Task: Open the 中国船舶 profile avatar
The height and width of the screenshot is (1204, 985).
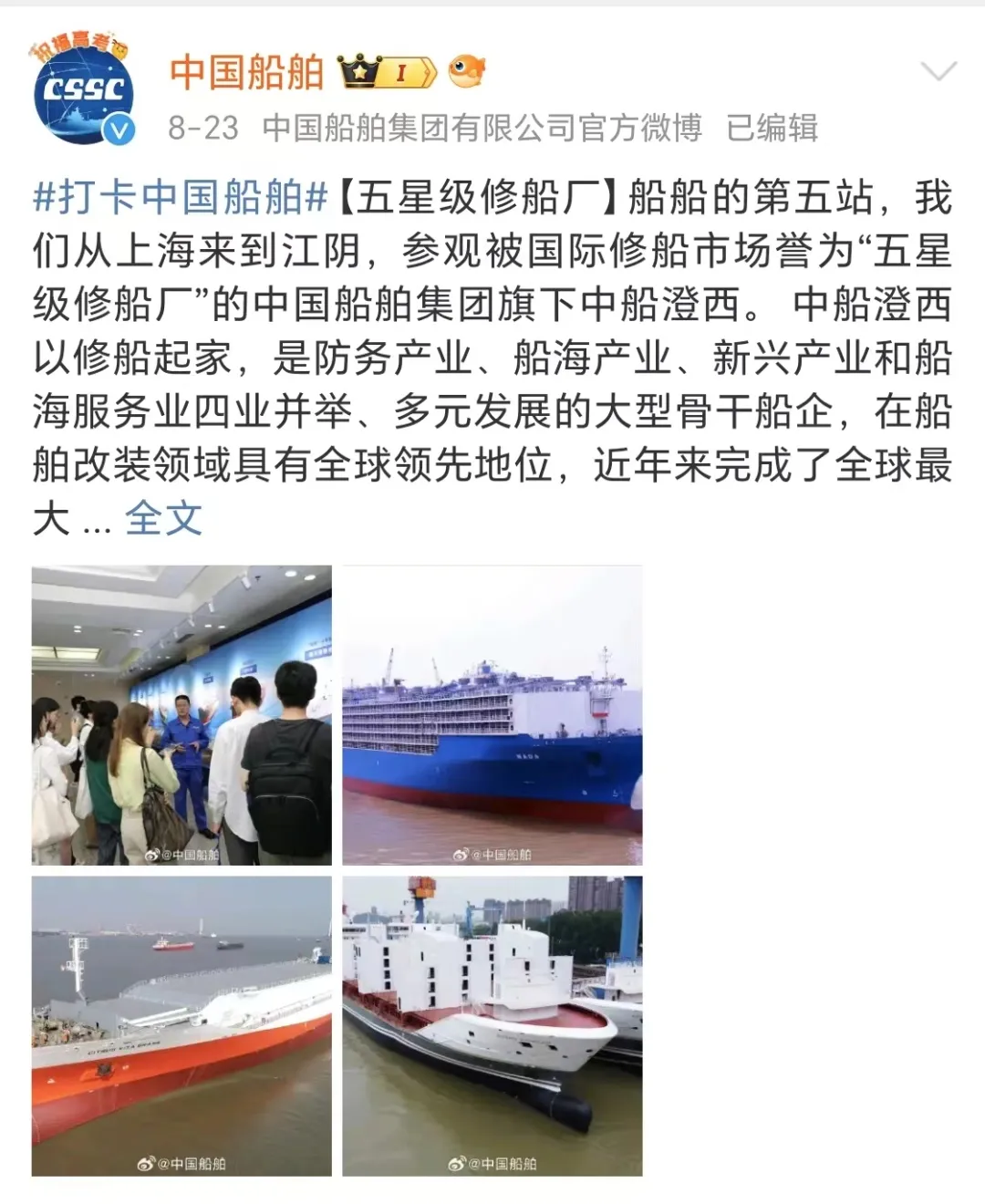Action: (83, 91)
